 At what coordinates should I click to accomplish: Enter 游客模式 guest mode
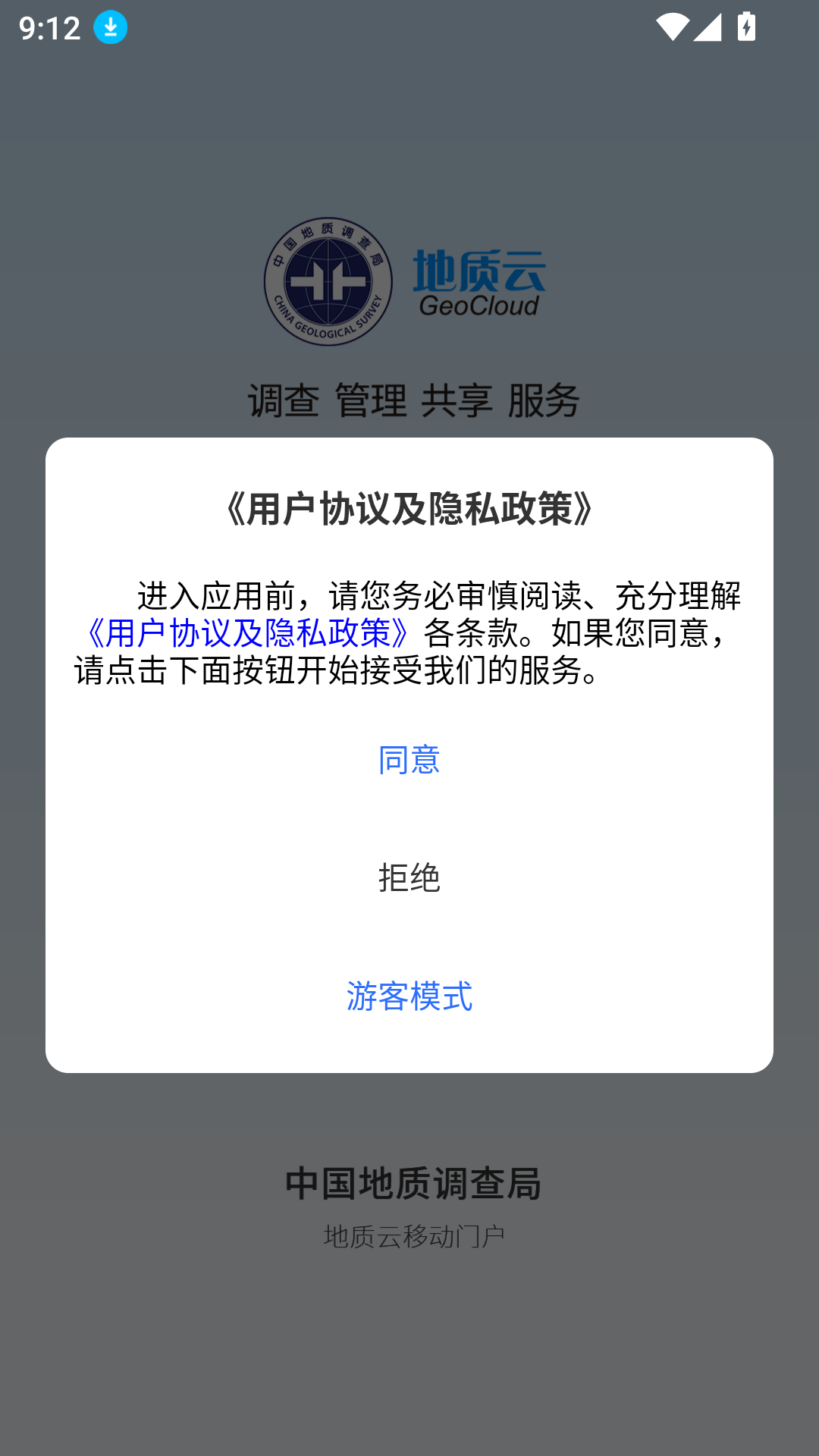click(409, 996)
